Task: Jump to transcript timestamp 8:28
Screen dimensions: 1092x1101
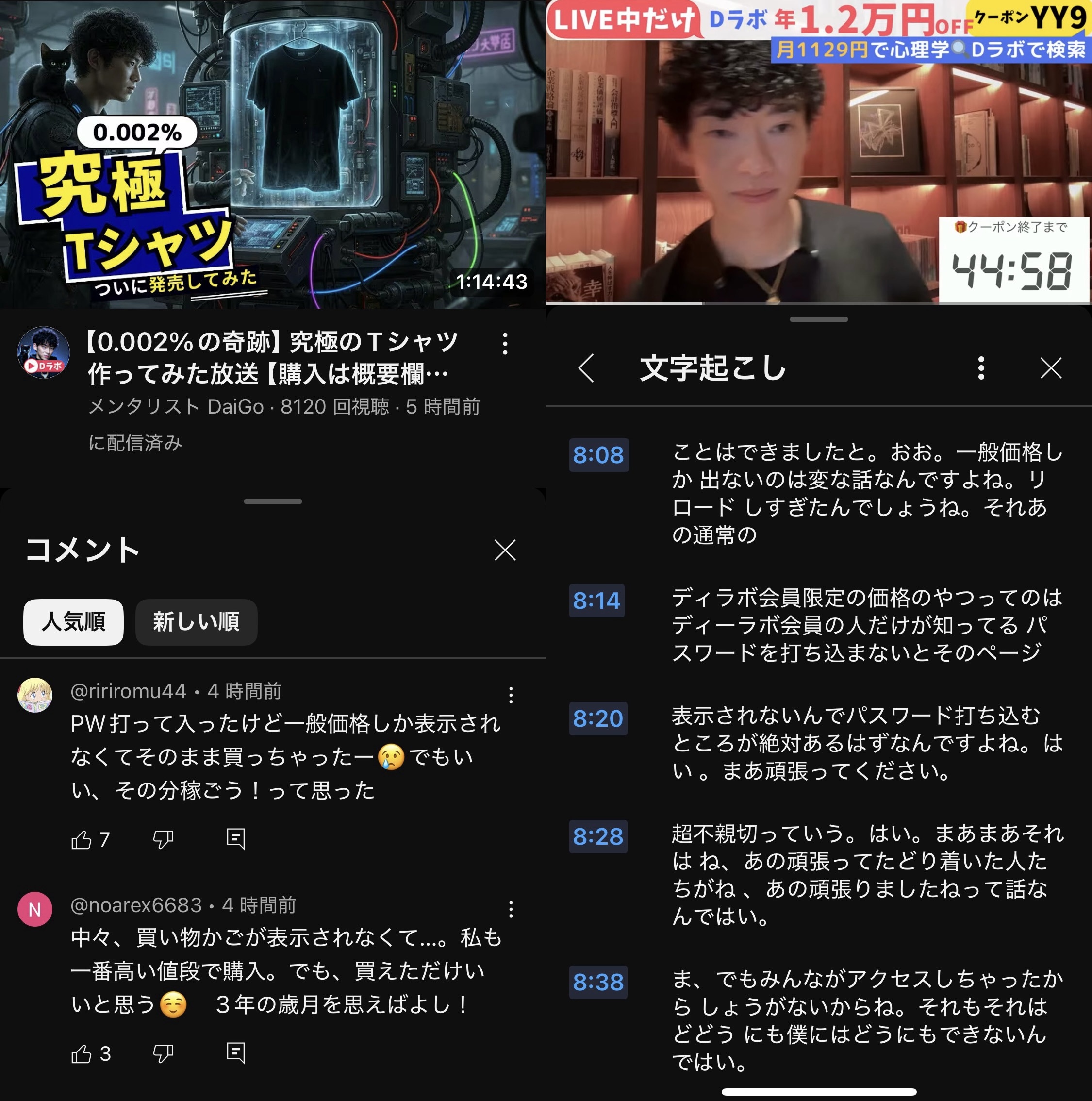Action: point(597,836)
